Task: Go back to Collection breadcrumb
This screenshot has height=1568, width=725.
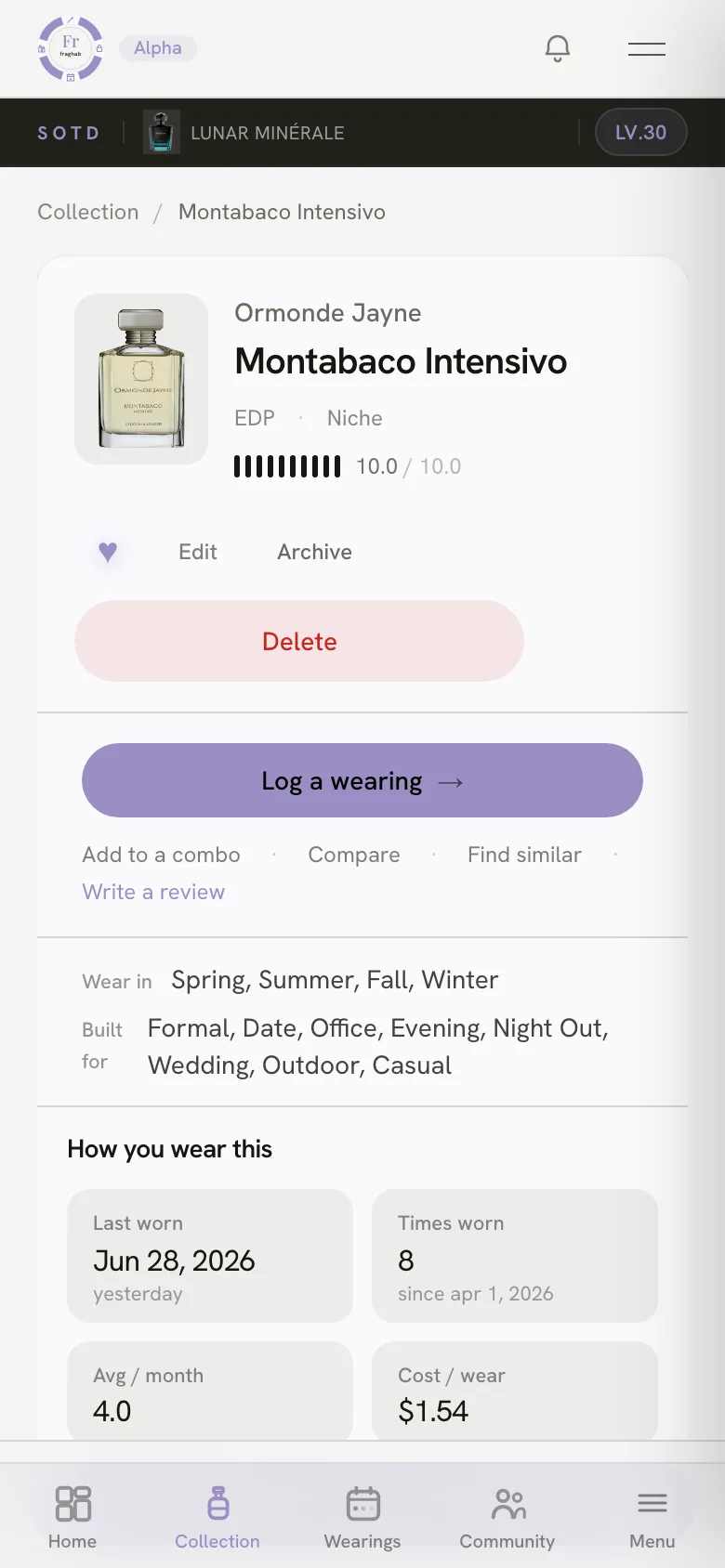Action: coord(88,212)
